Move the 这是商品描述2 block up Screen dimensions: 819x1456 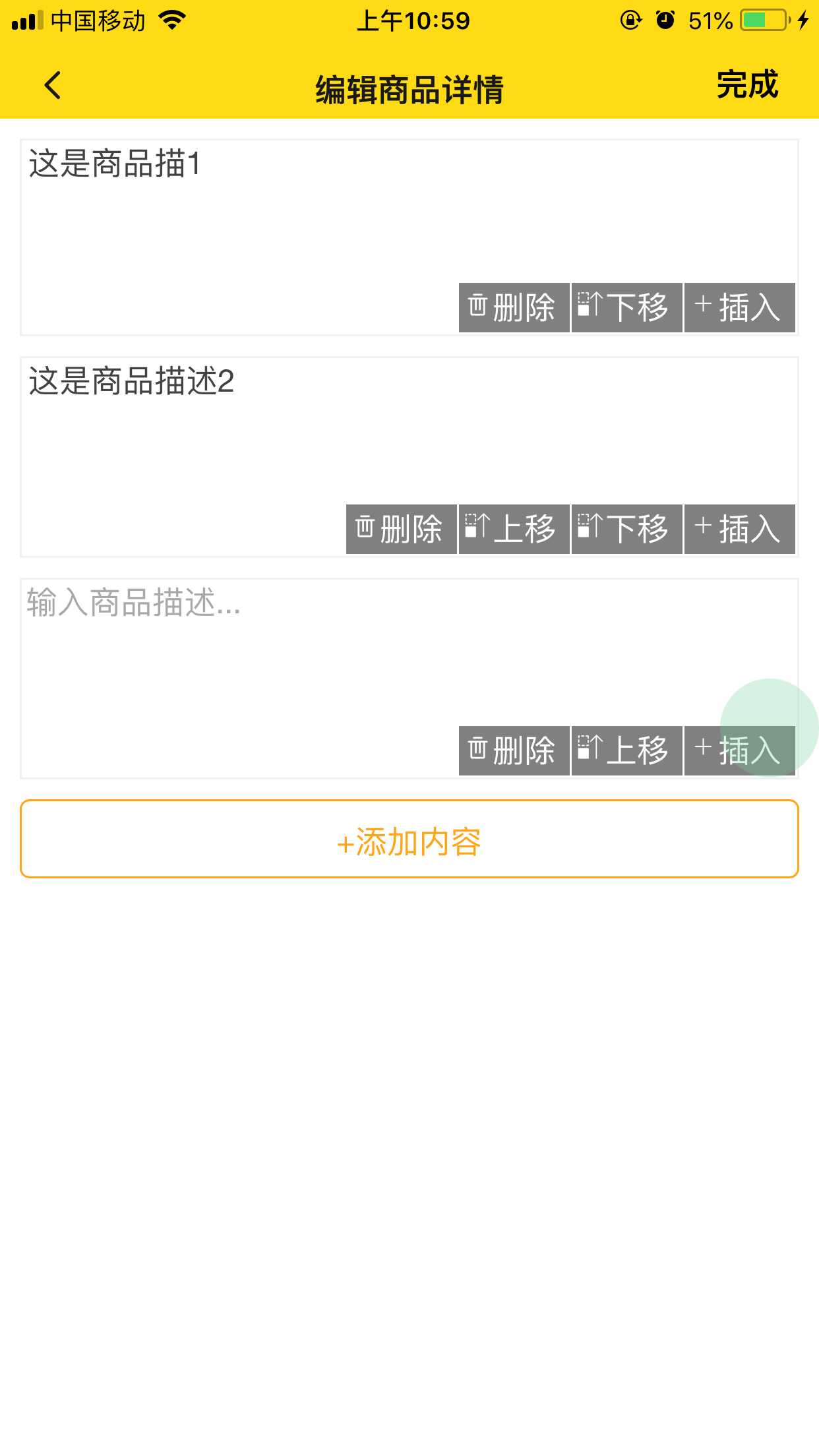[x=514, y=530]
